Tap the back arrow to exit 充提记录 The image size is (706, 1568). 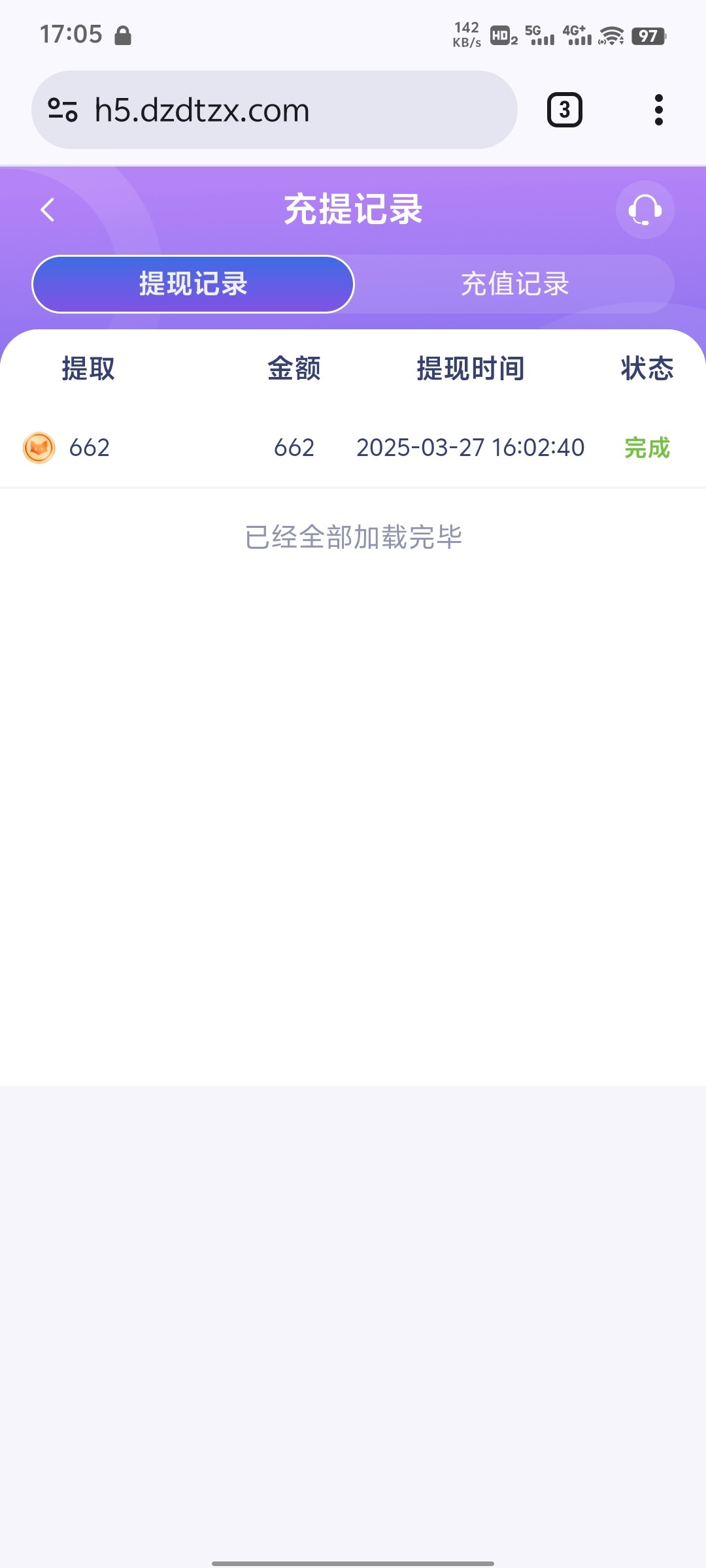[47, 209]
